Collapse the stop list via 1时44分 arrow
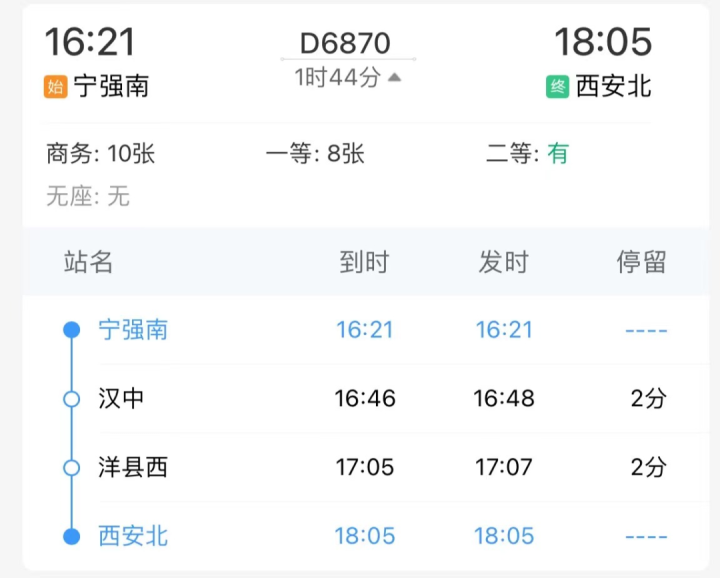This screenshot has height=578, width=720. coord(394,78)
